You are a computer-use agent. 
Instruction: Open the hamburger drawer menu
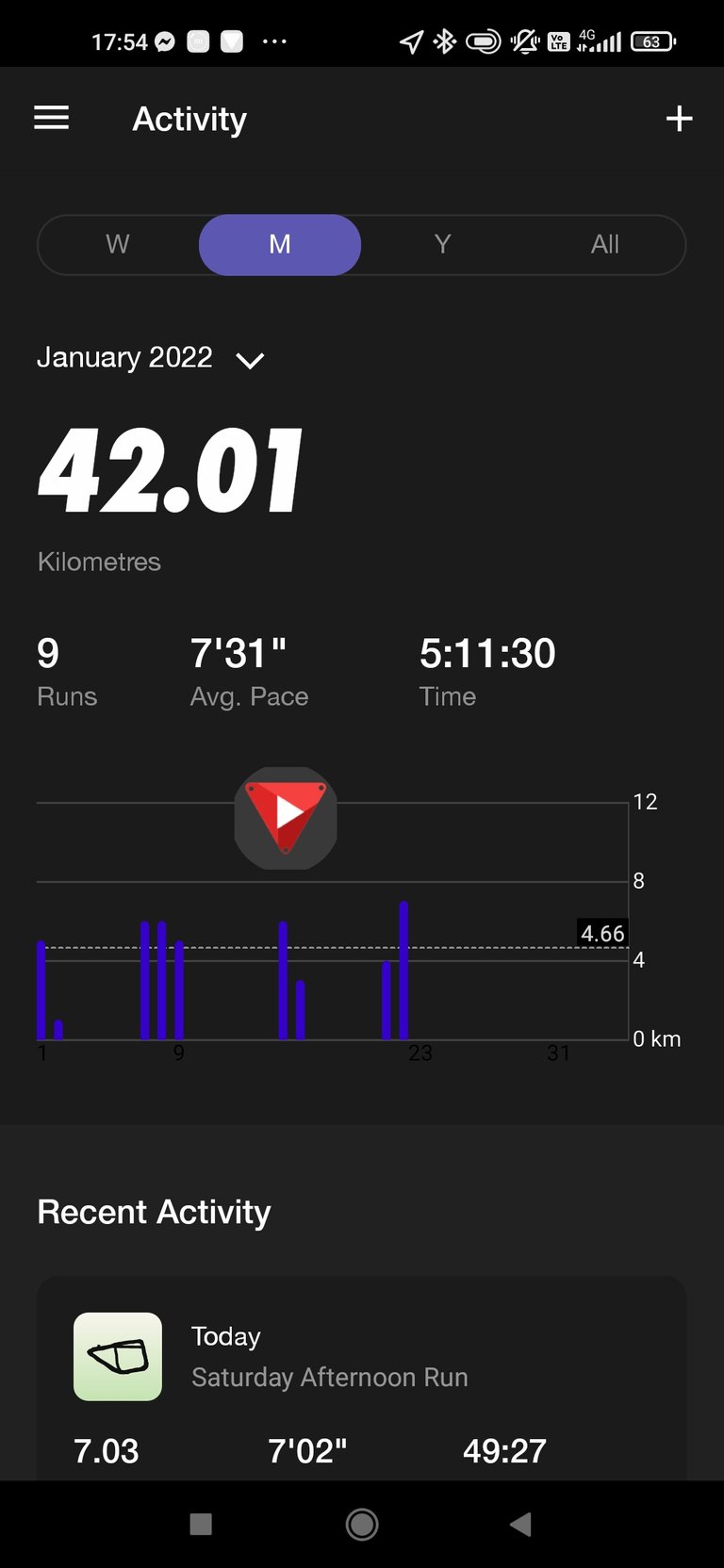(x=52, y=118)
